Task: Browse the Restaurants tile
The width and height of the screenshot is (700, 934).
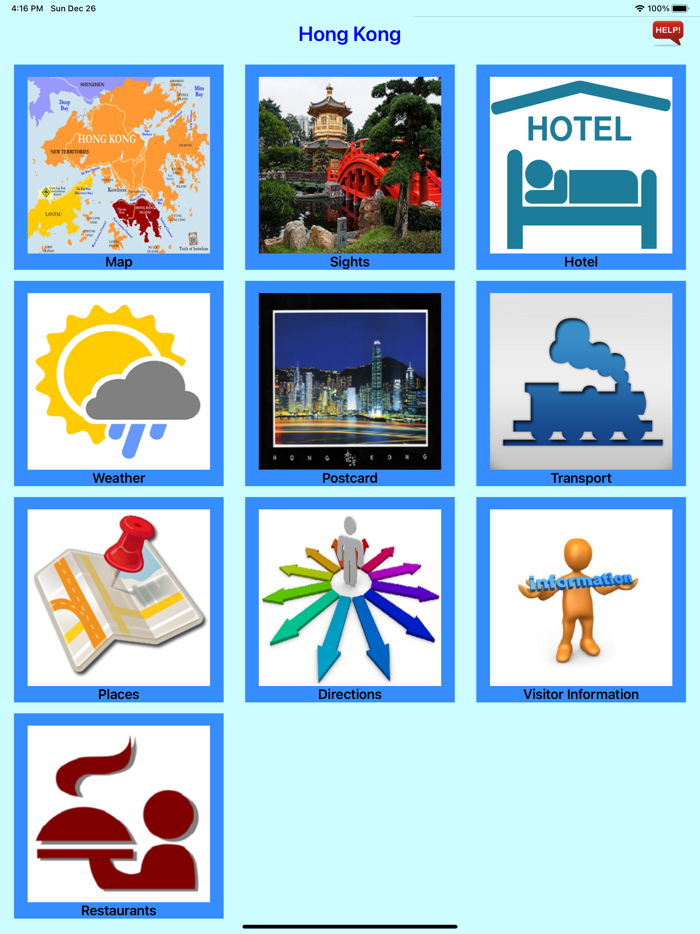Action: pyautogui.click(x=119, y=814)
